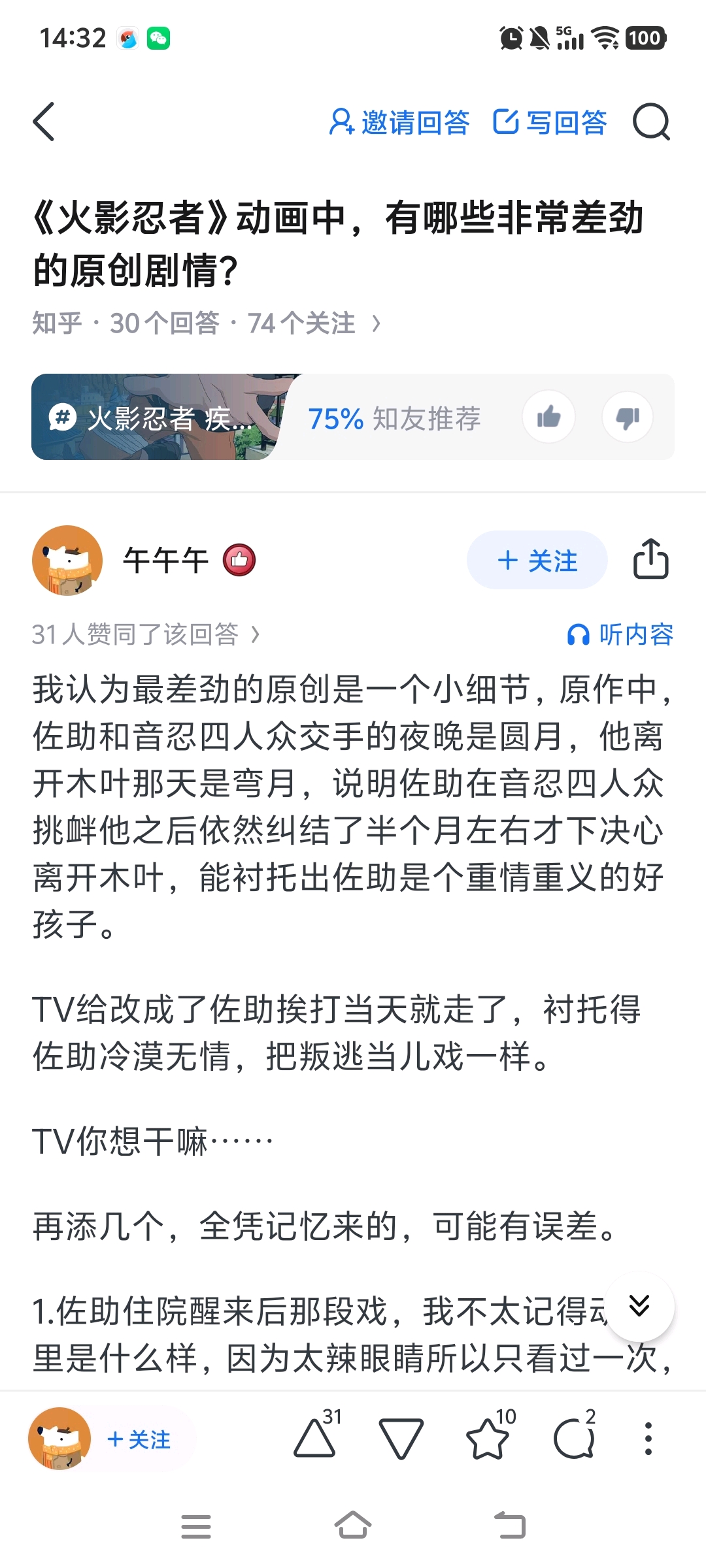Open the three-dot more options menu
Viewport: 706px width, 1568px height.
648,1439
